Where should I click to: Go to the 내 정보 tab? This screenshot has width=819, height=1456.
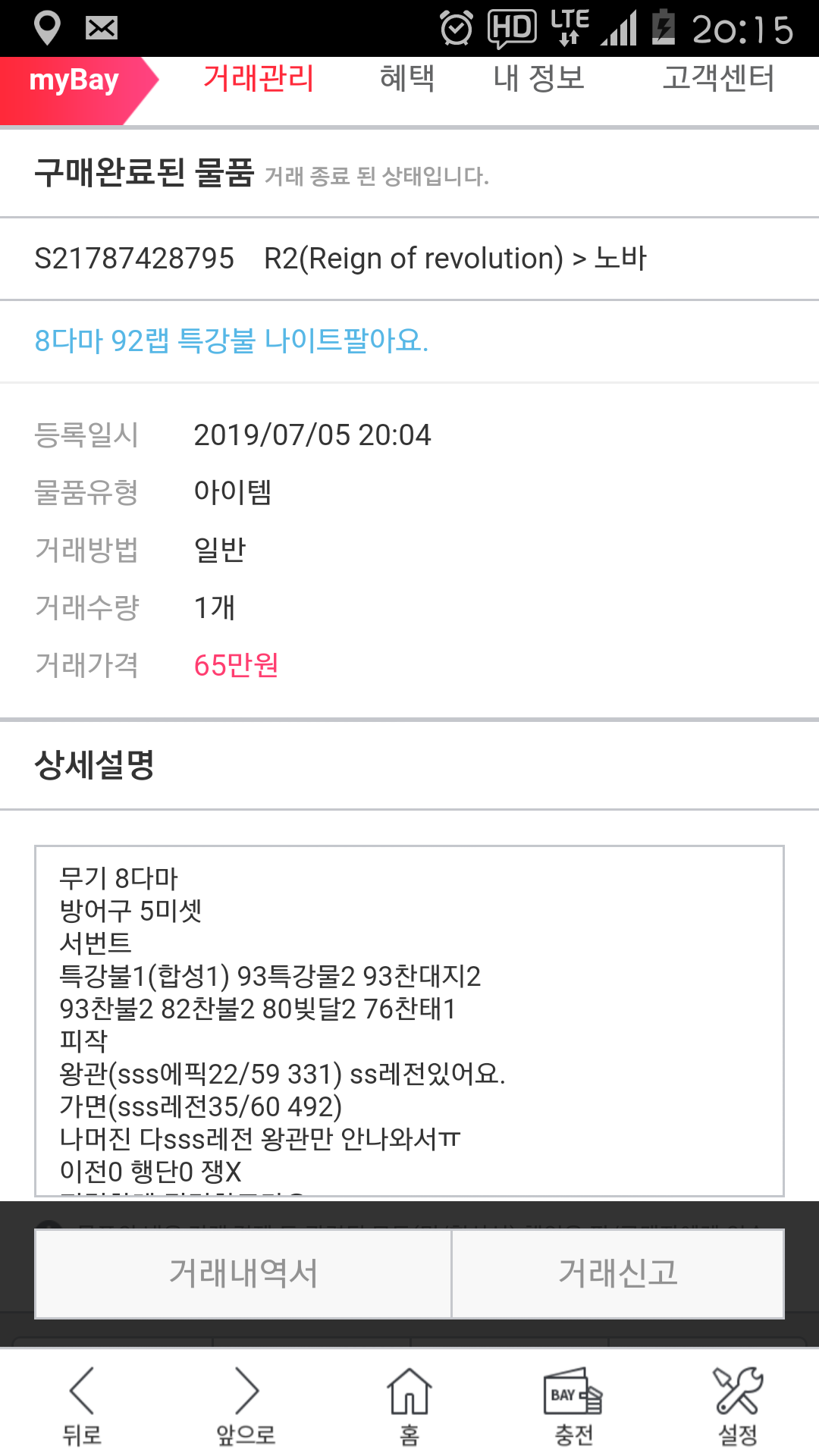pos(539,79)
